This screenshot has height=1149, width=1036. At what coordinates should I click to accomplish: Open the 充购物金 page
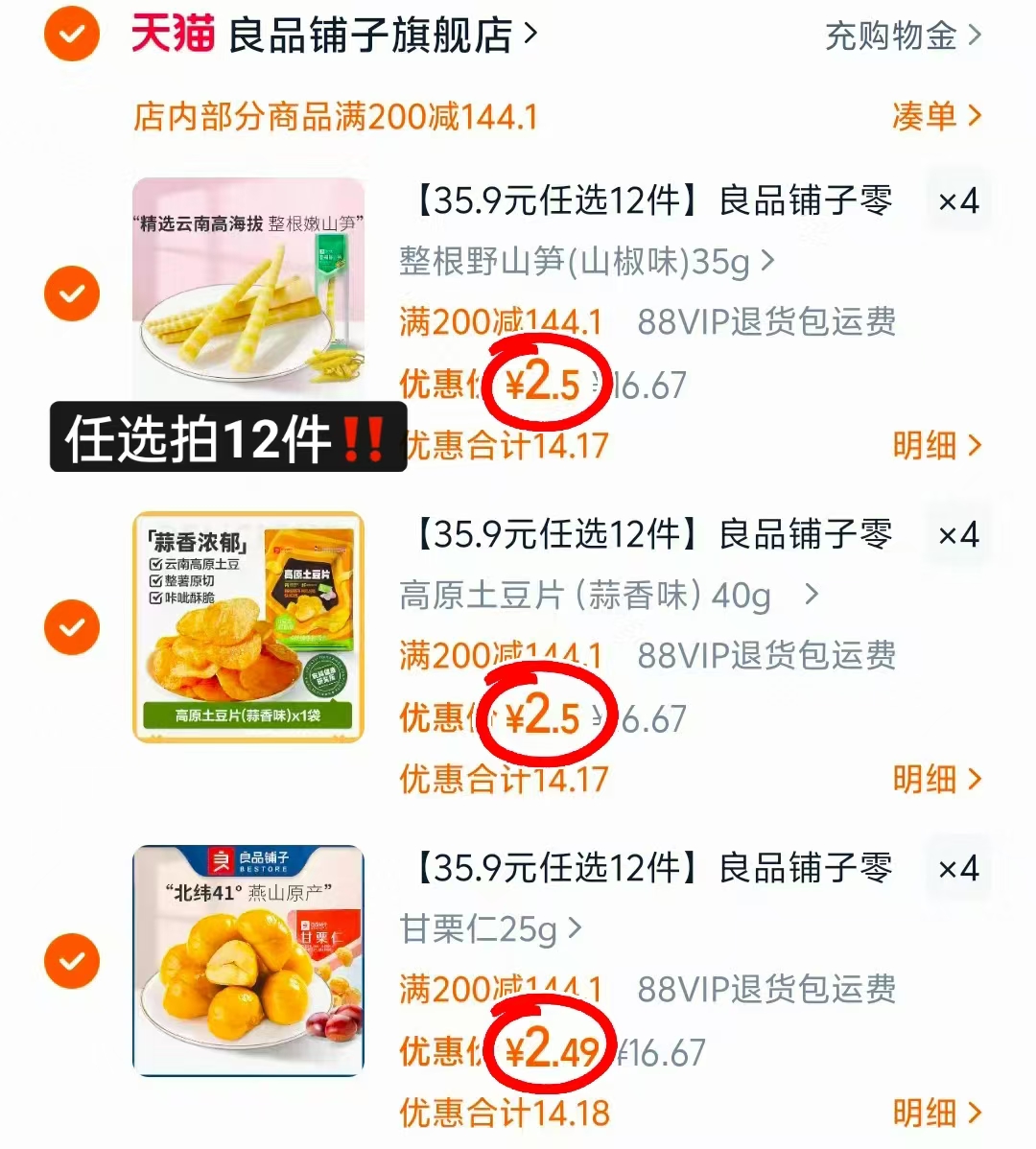(x=902, y=32)
